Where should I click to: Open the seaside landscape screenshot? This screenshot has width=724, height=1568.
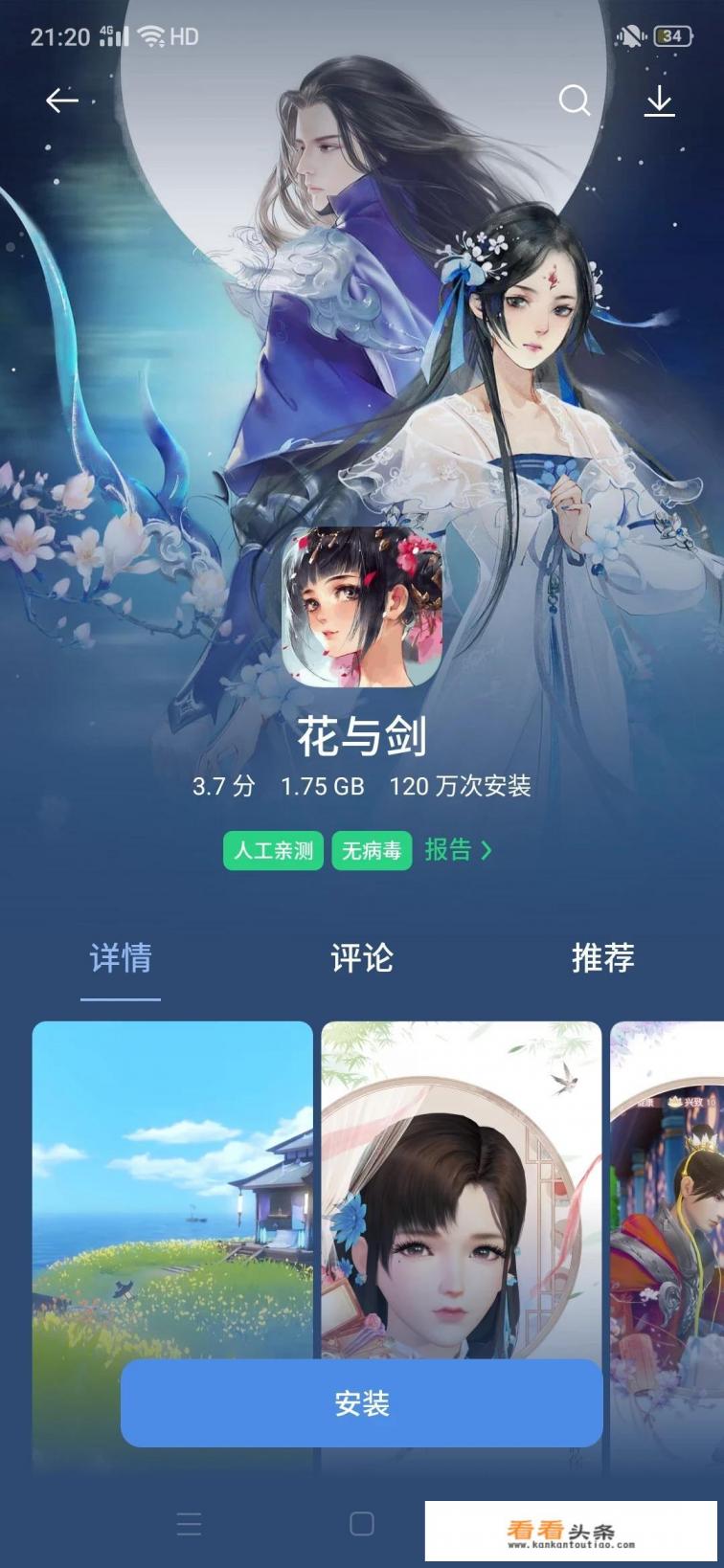[x=172, y=1187]
